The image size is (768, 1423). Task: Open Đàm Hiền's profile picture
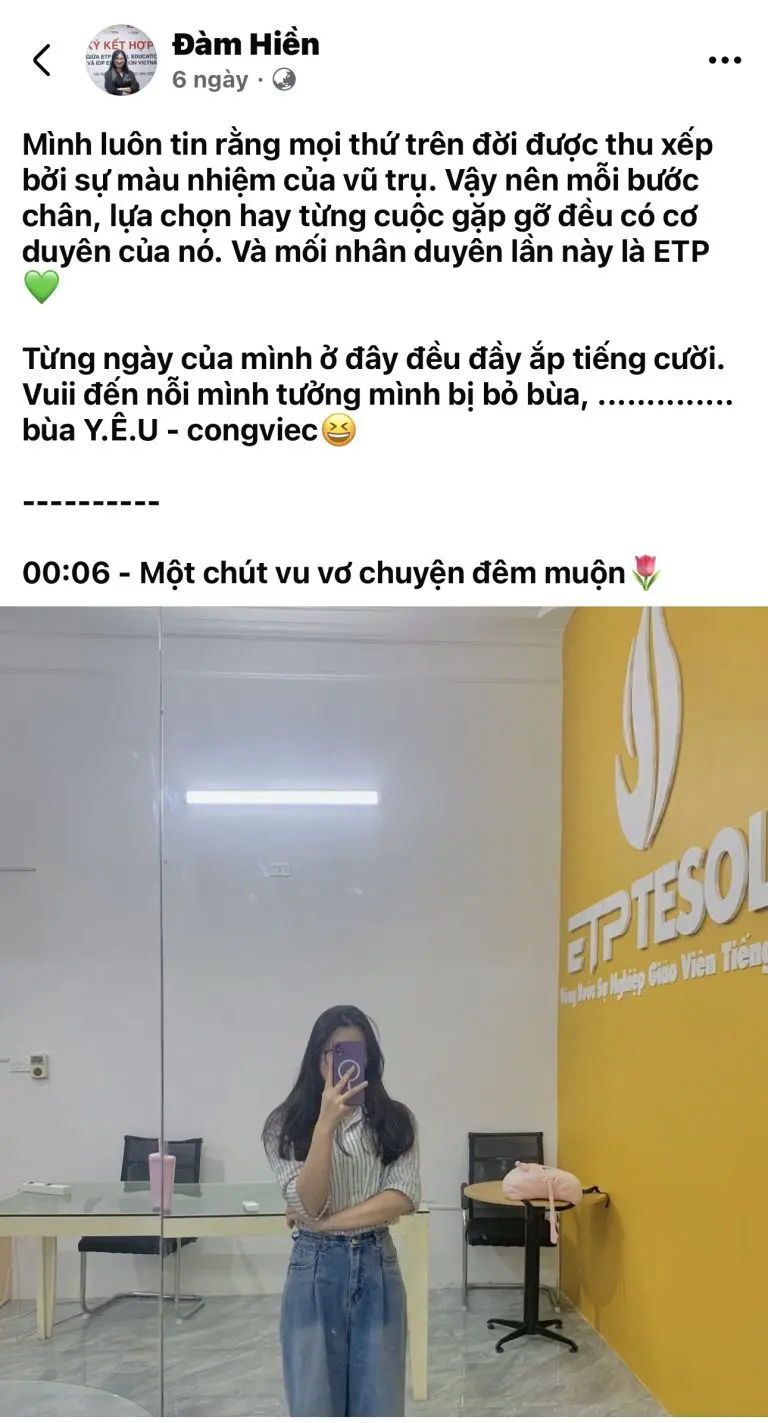click(x=121, y=60)
